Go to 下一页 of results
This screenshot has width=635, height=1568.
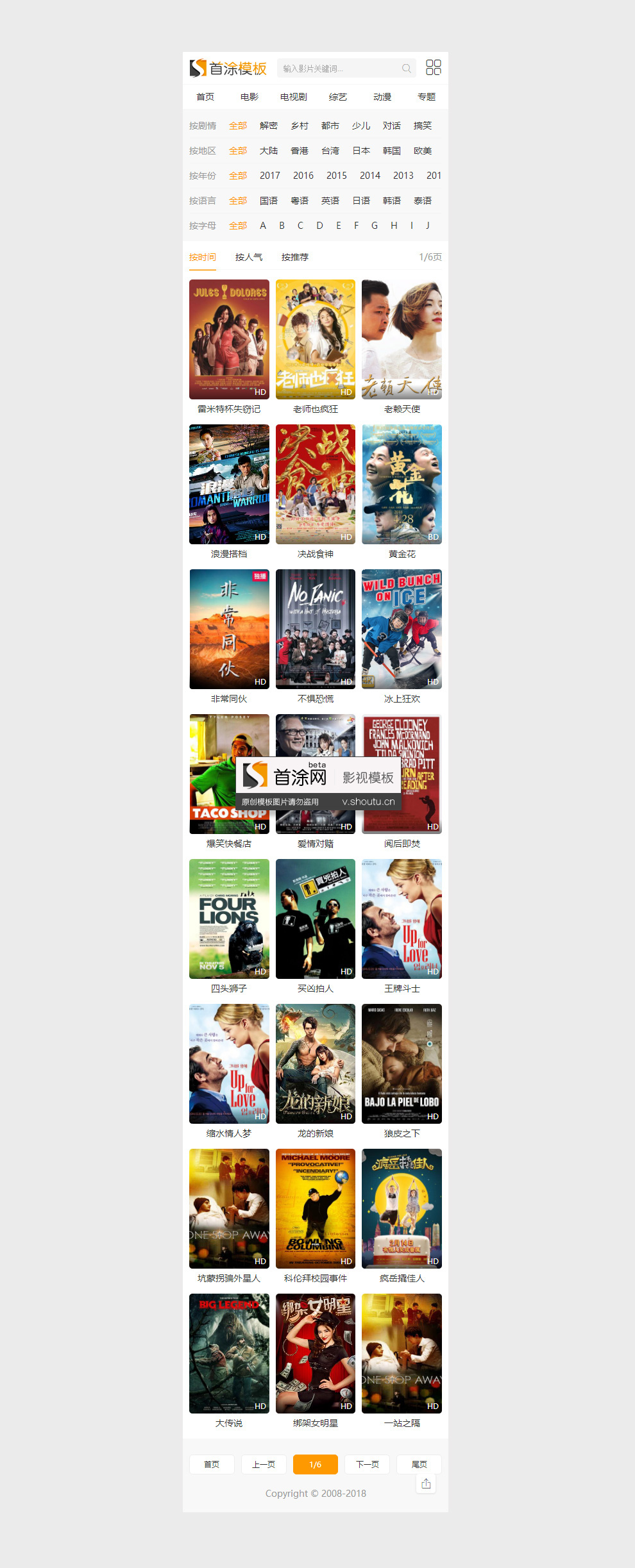tap(368, 1464)
